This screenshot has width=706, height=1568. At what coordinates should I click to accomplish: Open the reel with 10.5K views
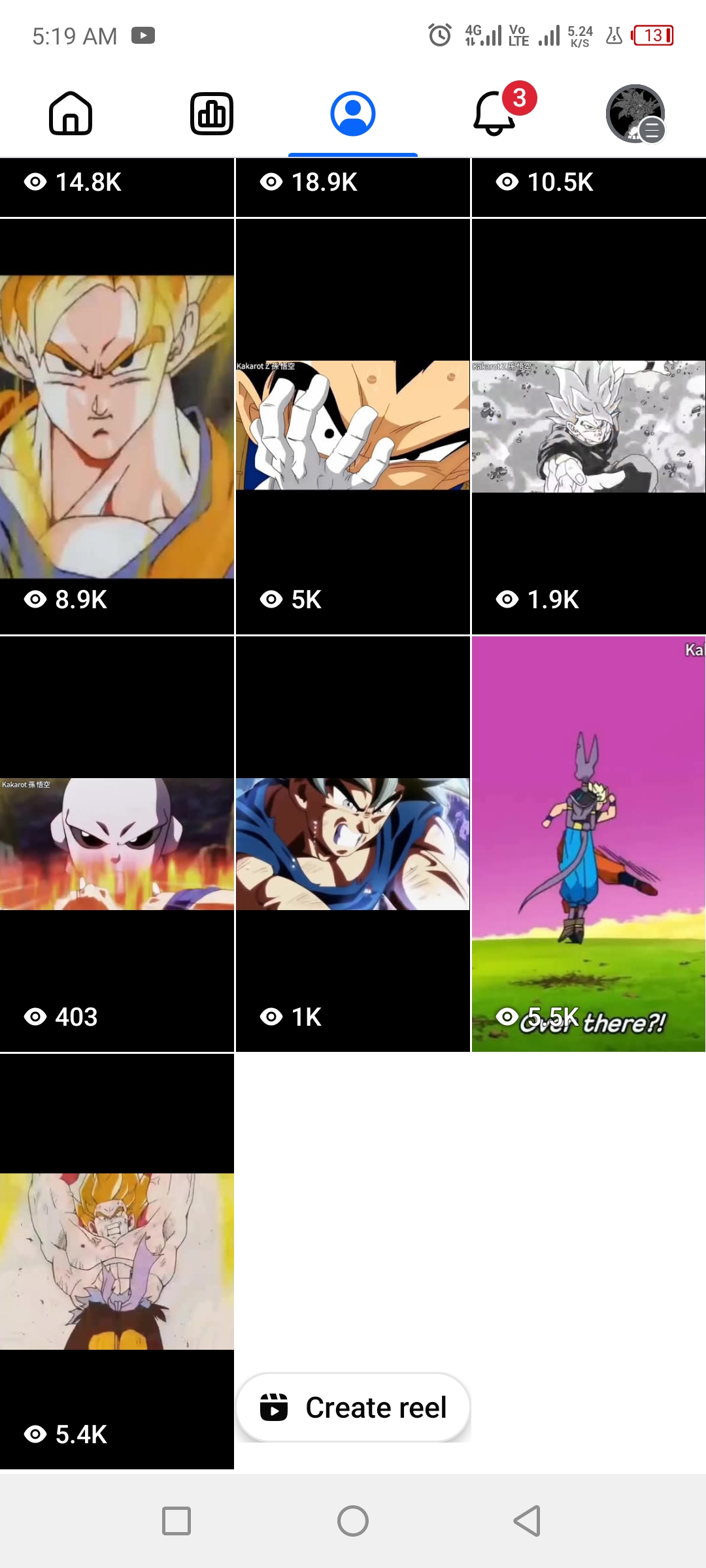click(x=588, y=187)
